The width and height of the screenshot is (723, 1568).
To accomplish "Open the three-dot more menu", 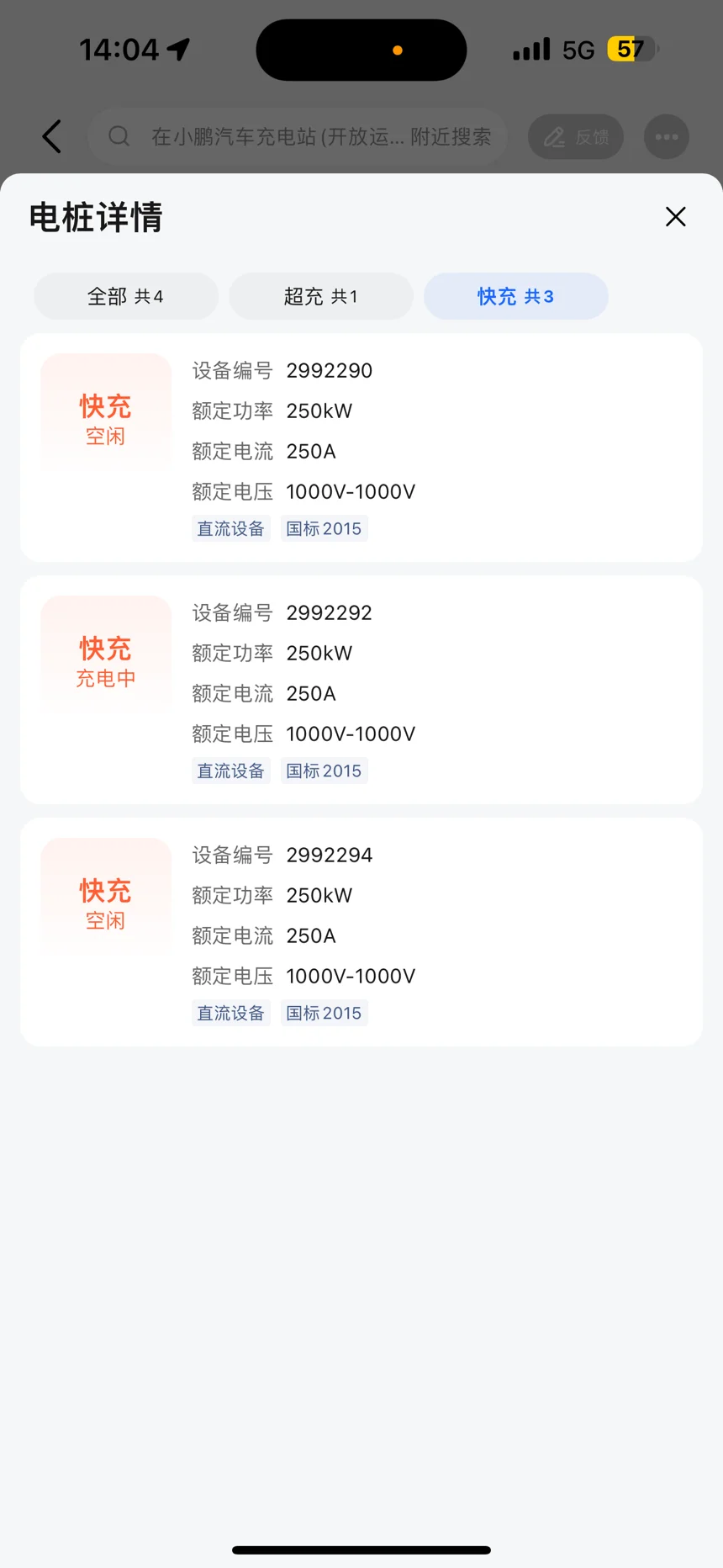I will [667, 137].
